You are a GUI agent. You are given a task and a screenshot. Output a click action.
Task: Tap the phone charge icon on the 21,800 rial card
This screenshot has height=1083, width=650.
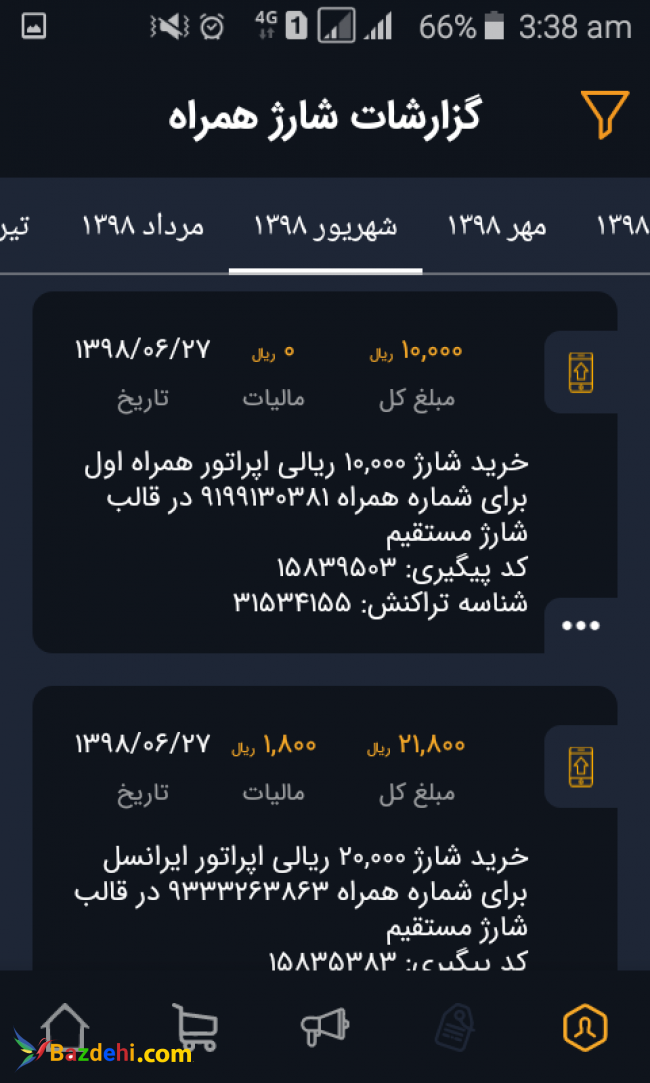click(x=581, y=767)
